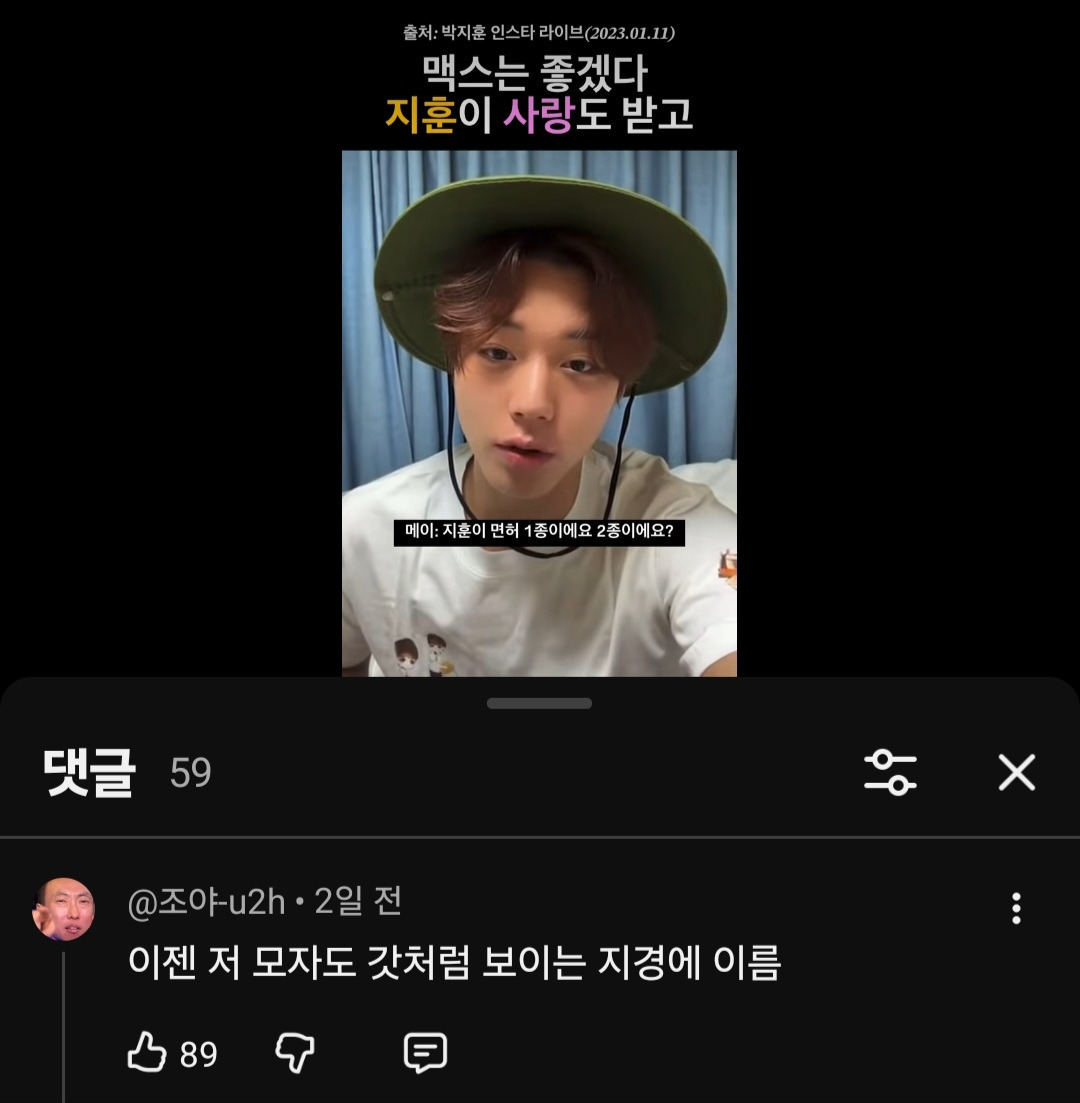Tap the video to pause playback

pyautogui.click(x=539, y=400)
